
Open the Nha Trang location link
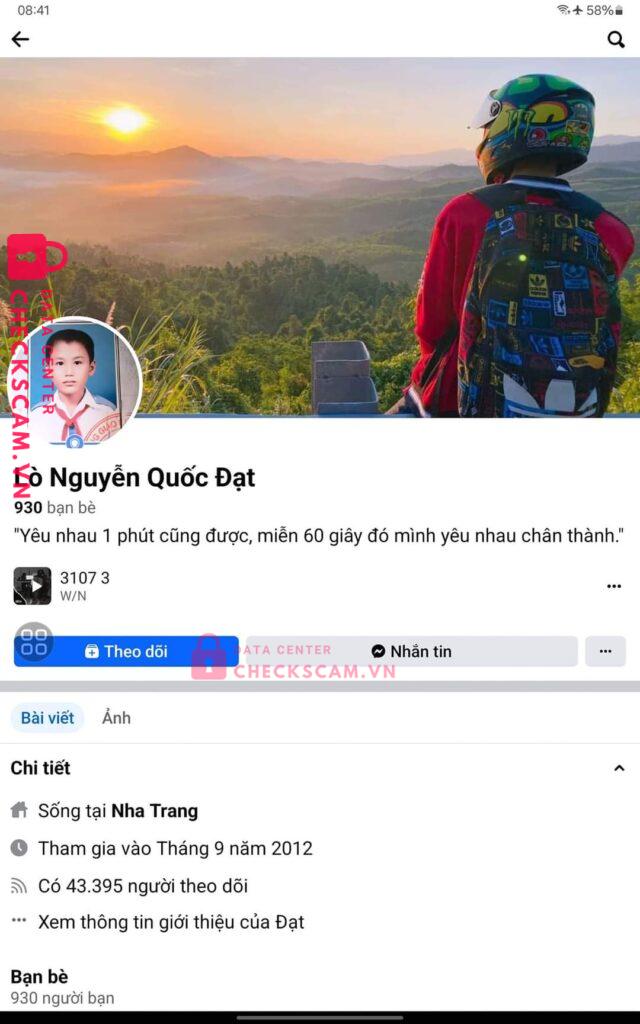tap(154, 811)
